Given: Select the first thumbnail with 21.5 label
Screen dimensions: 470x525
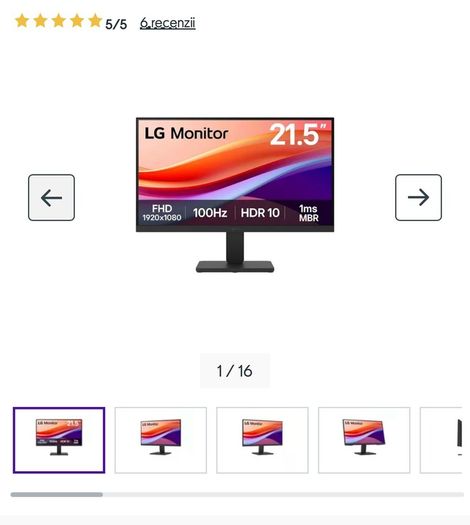Looking at the screenshot, I should (59, 440).
